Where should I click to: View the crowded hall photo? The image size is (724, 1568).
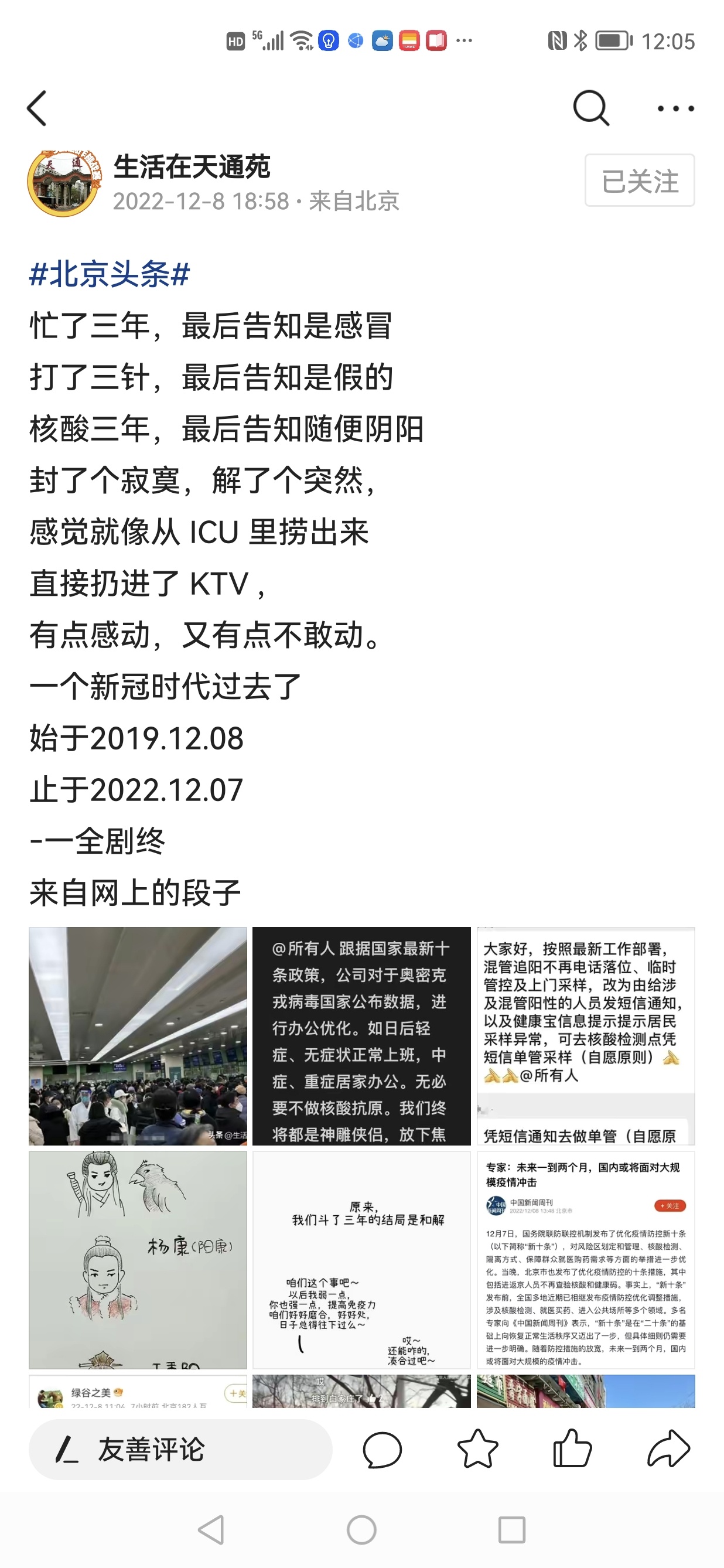click(x=138, y=1036)
